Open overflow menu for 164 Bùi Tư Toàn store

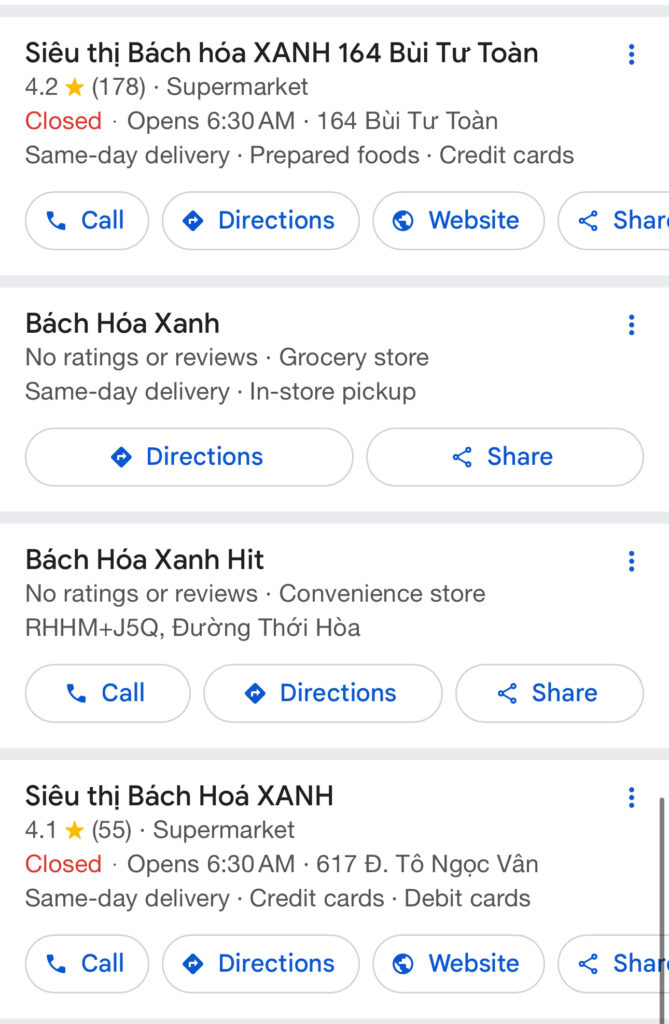pyautogui.click(x=631, y=54)
